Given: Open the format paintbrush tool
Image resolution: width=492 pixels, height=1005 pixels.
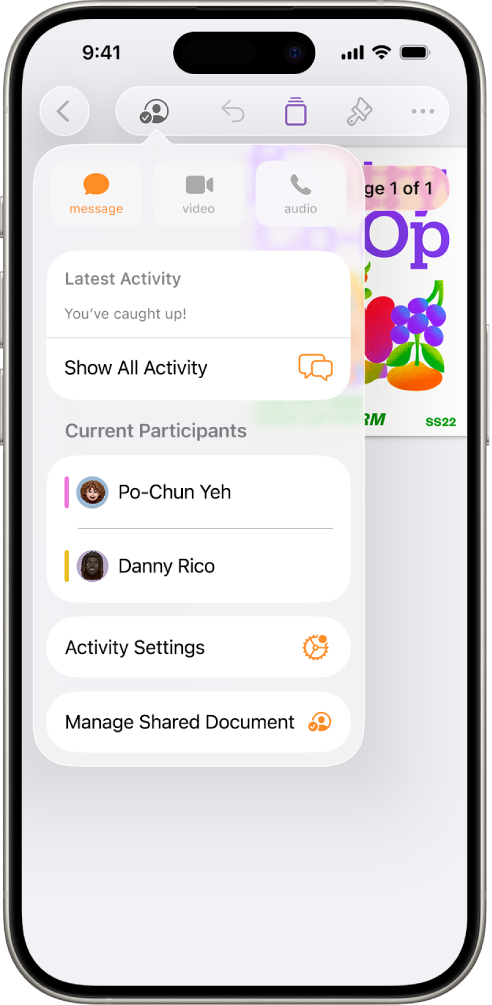Looking at the screenshot, I should [x=359, y=112].
